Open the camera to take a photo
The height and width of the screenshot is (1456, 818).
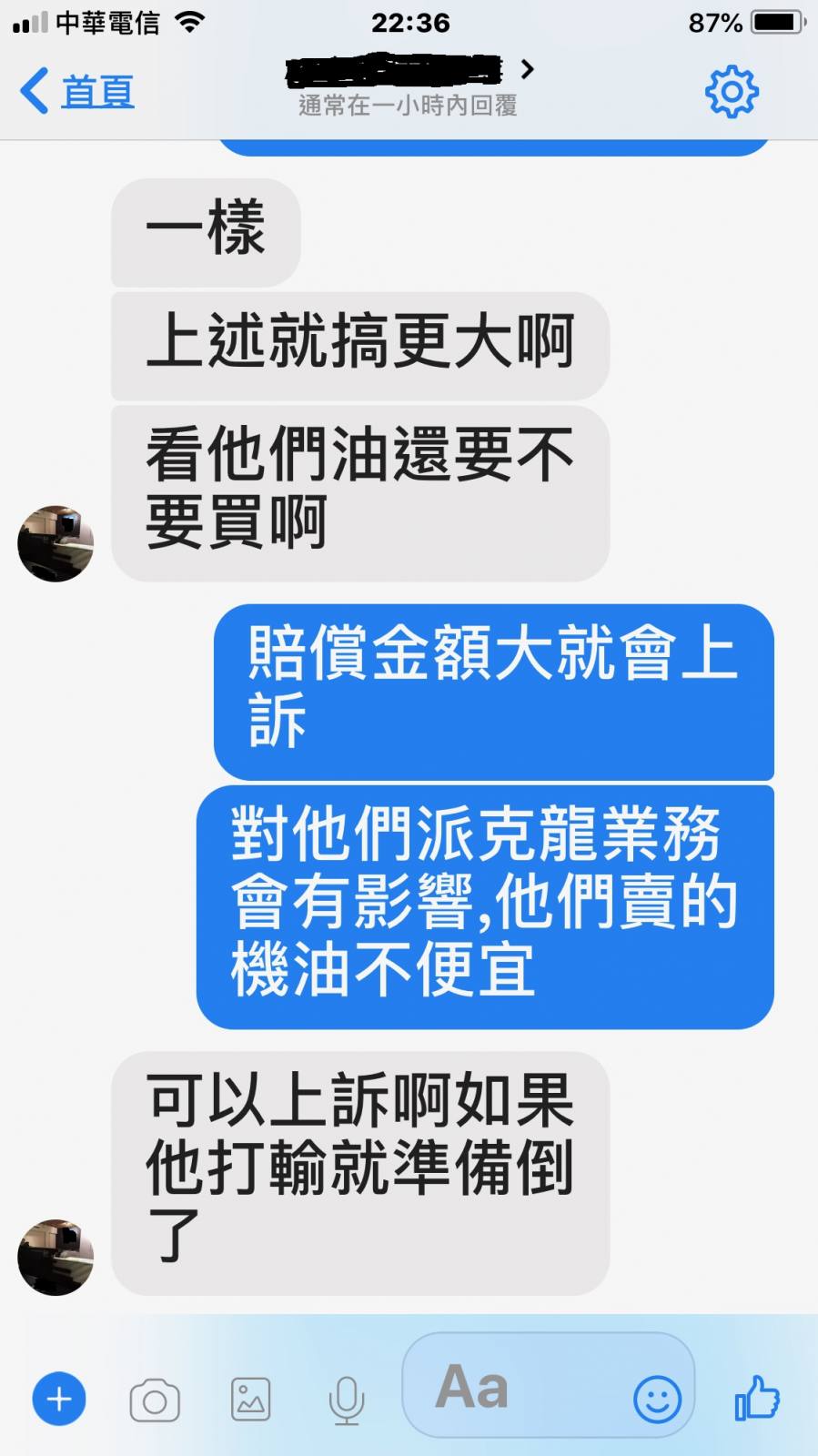(x=155, y=1400)
